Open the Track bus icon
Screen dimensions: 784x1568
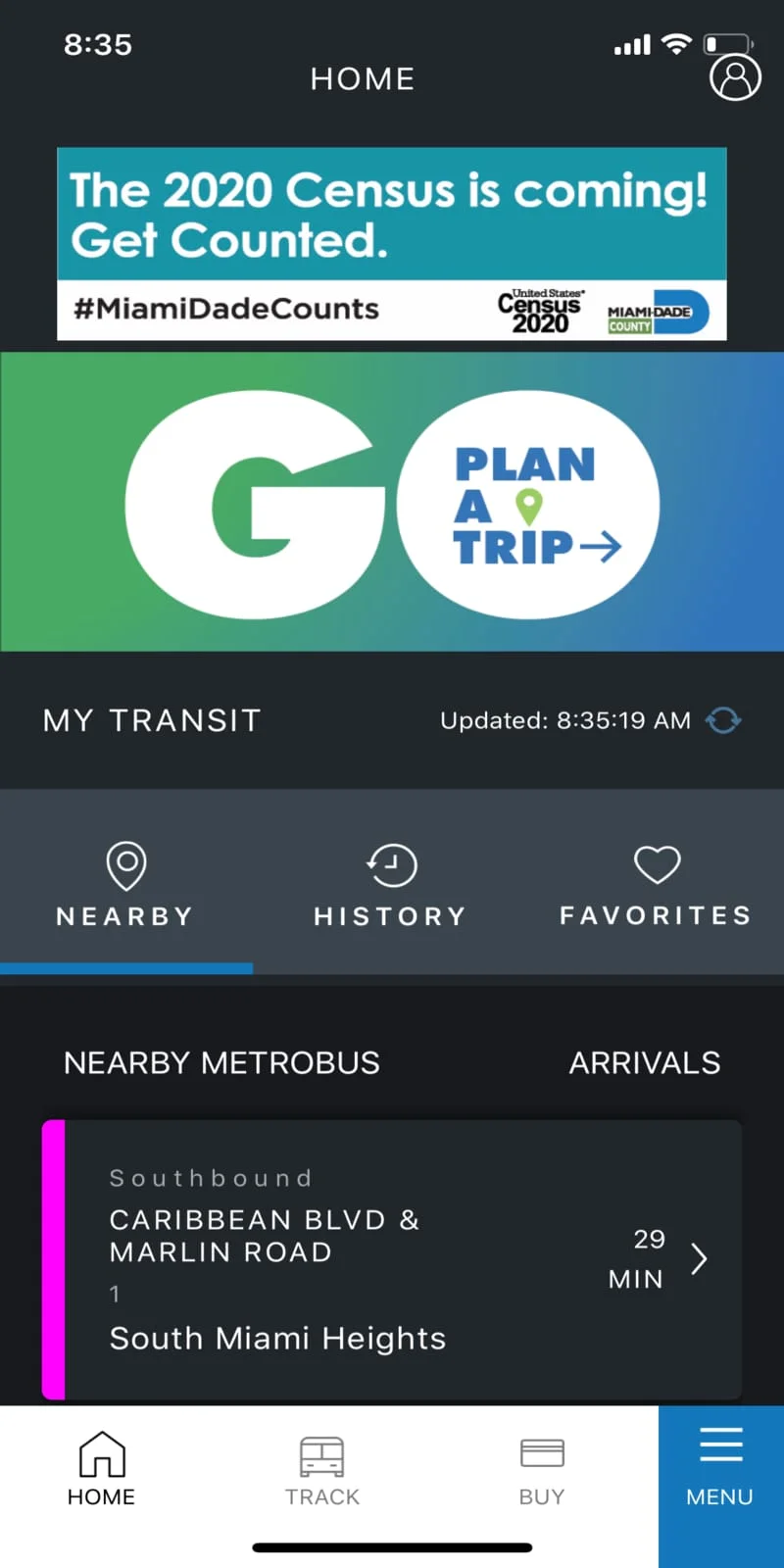tap(321, 1454)
